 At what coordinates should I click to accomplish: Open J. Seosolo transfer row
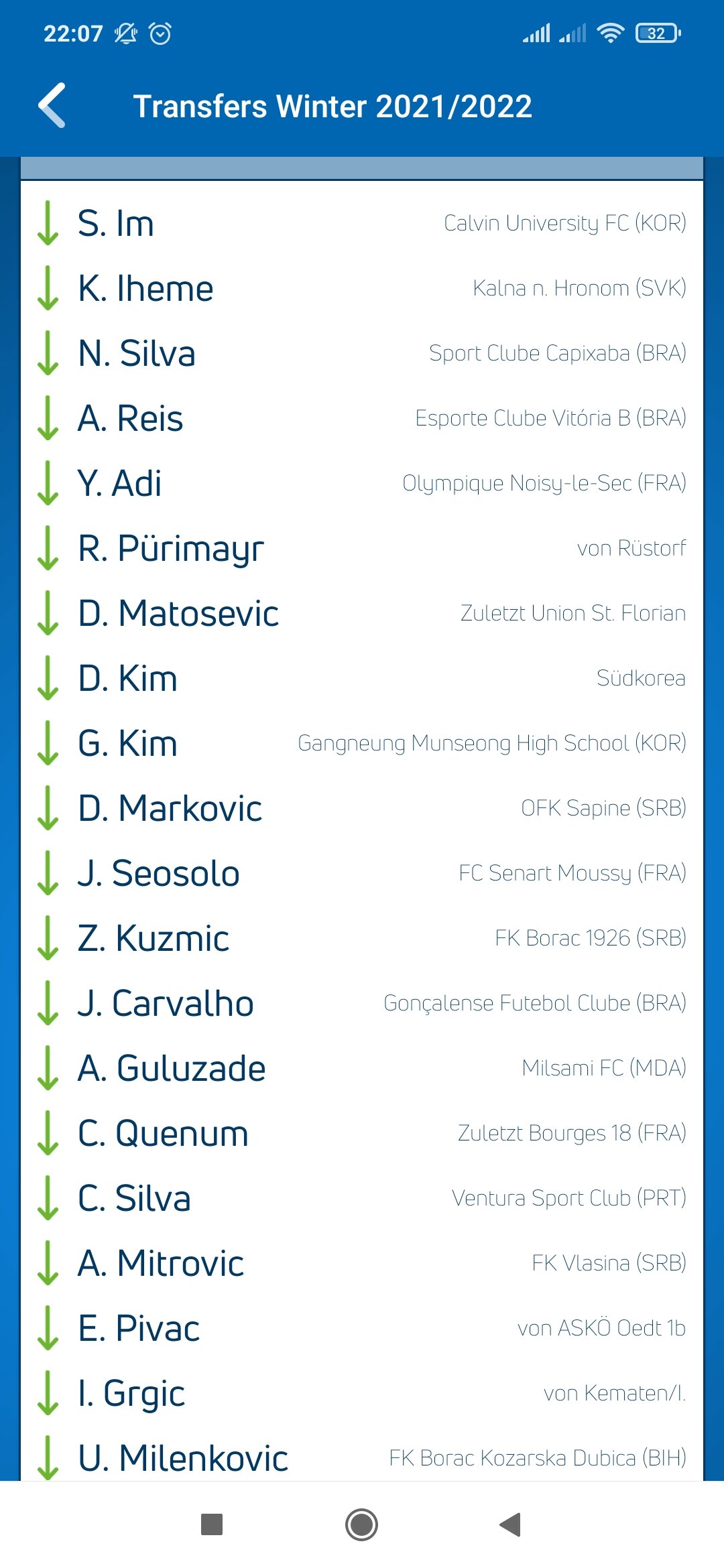(362, 873)
